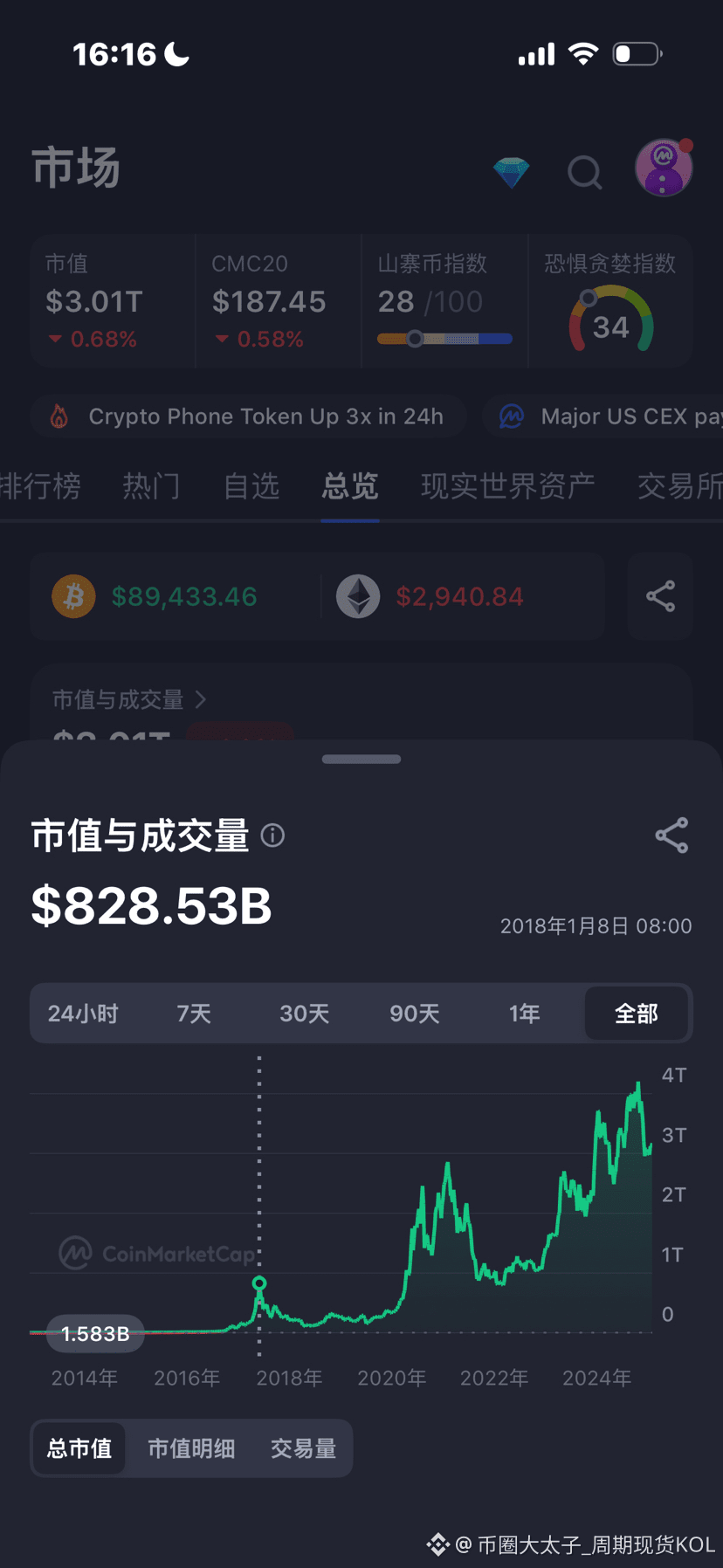The height and width of the screenshot is (1568, 723).
Task: Tap the Bitcoin coin icon
Action: pyautogui.click(x=73, y=596)
